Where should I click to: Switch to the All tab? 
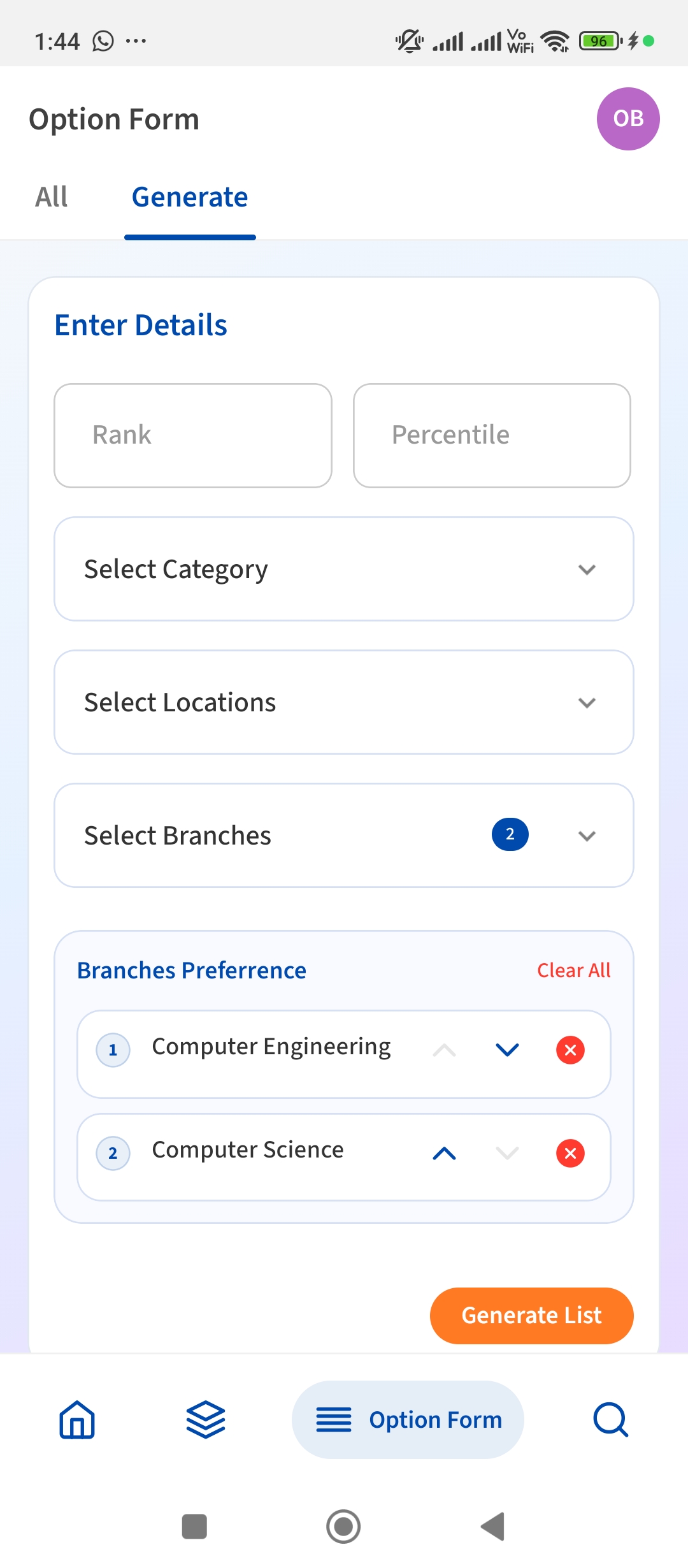click(x=51, y=197)
